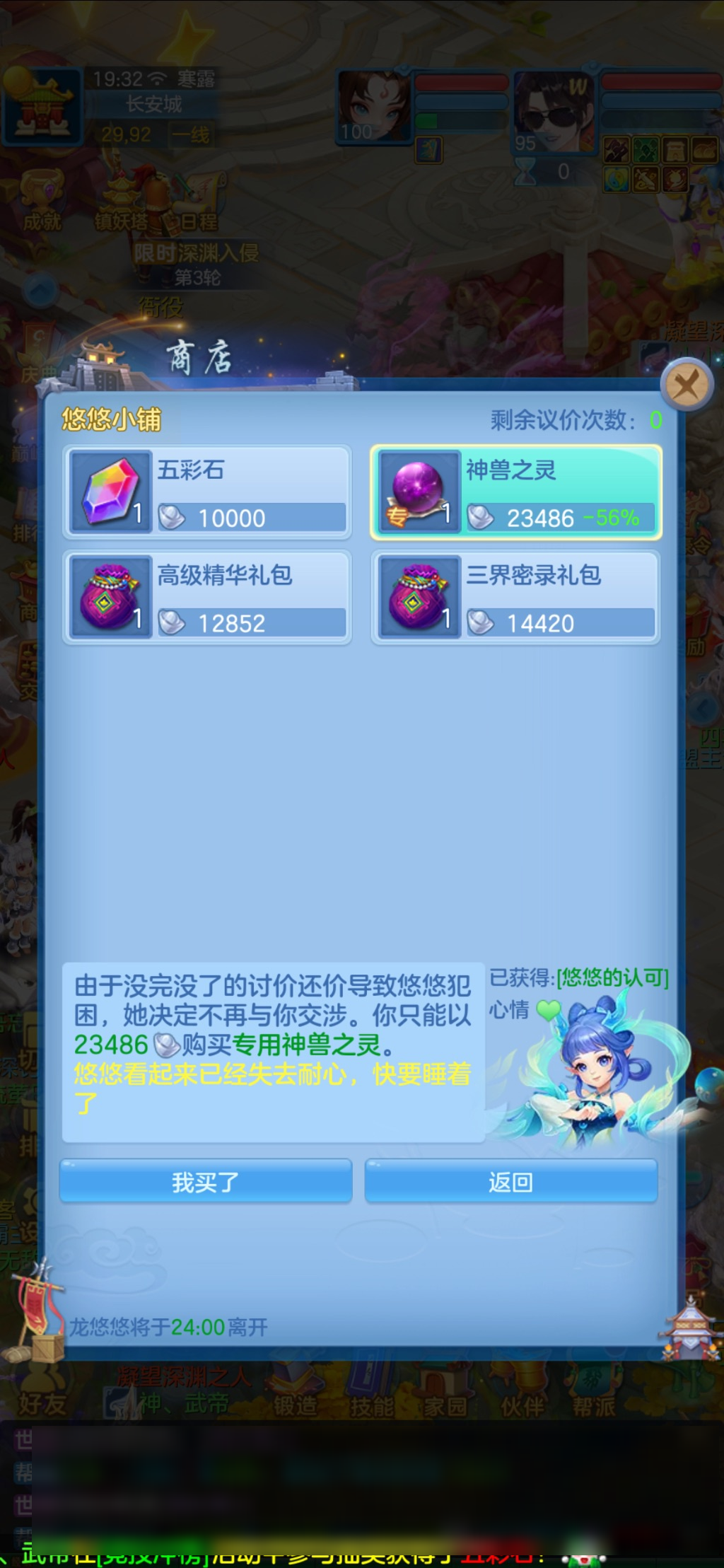
Task: Close the 商店 shop dialog
Action: (x=686, y=385)
